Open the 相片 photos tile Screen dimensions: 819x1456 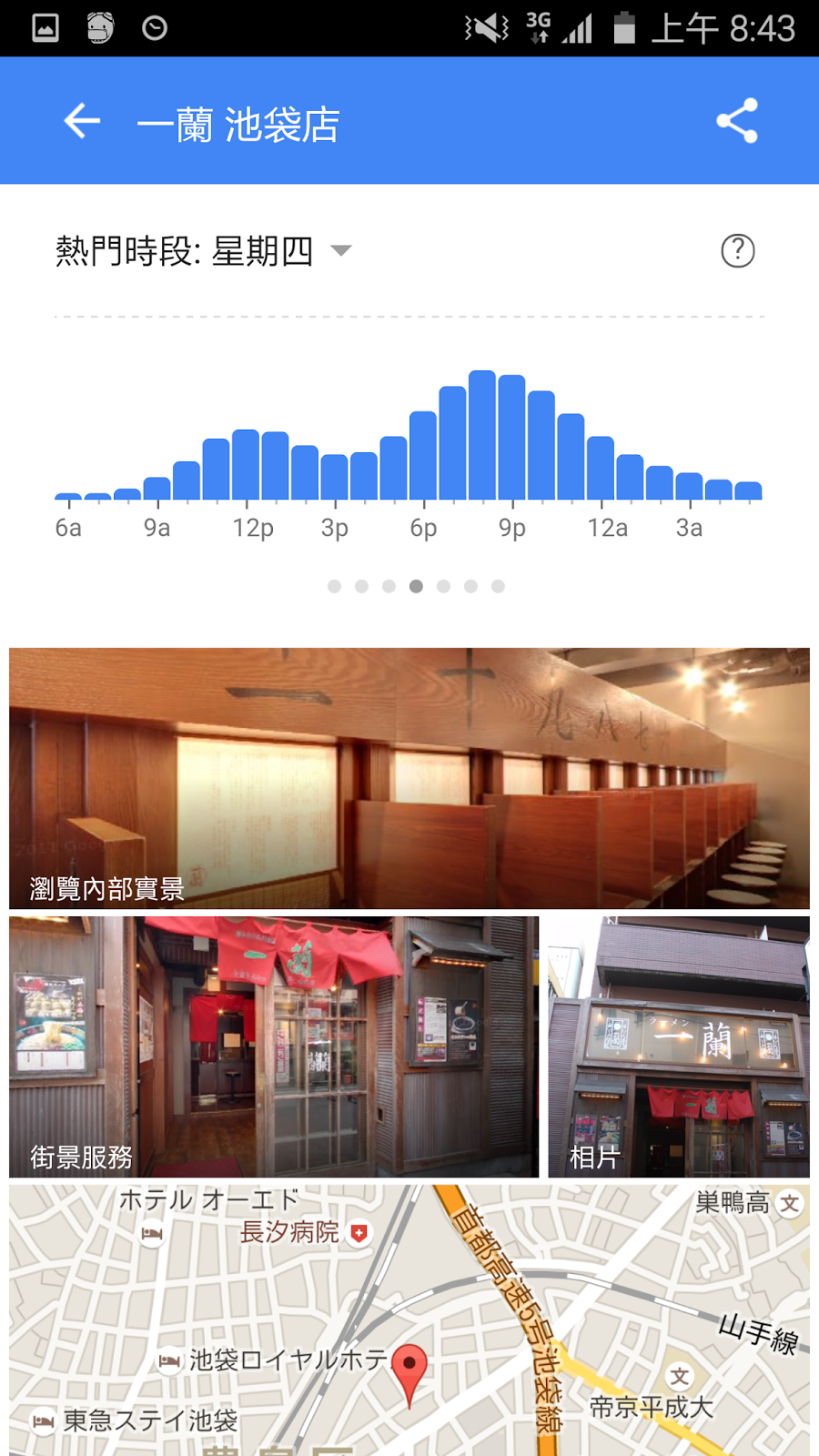pos(679,1046)
